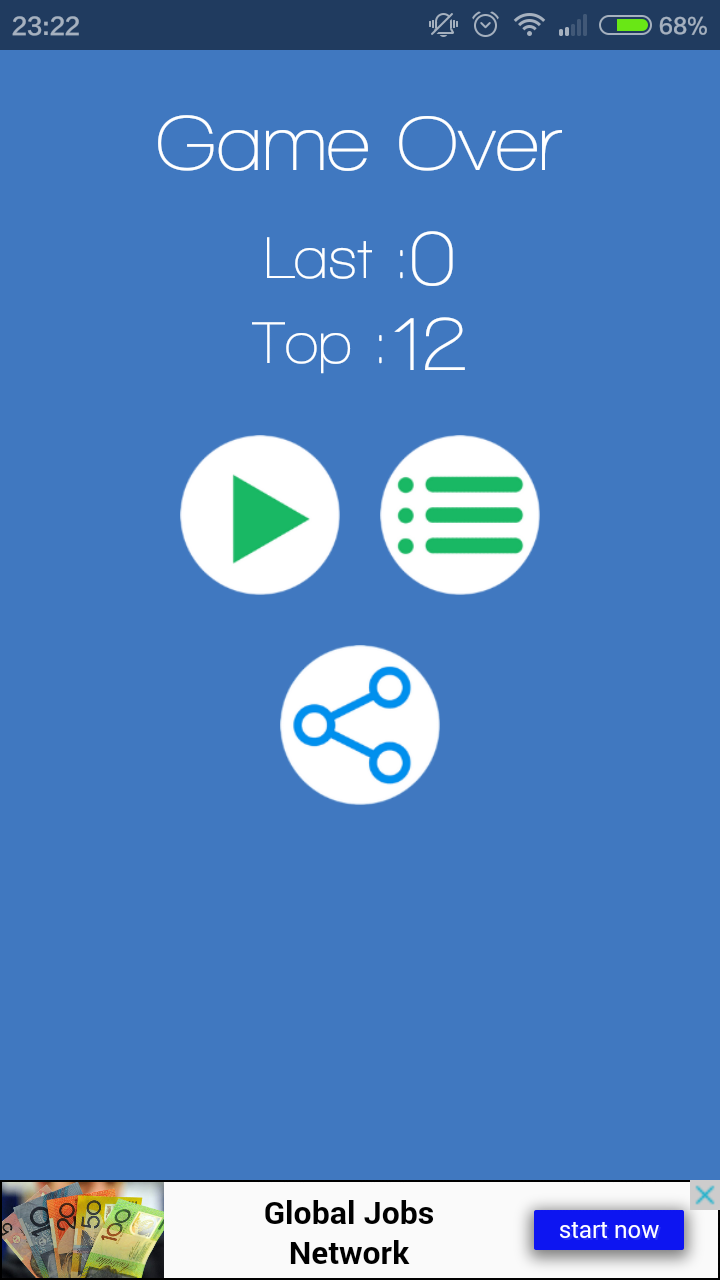
Task: Click the Global Jobs Network ad link
Action: click(x=348, y=1230)
